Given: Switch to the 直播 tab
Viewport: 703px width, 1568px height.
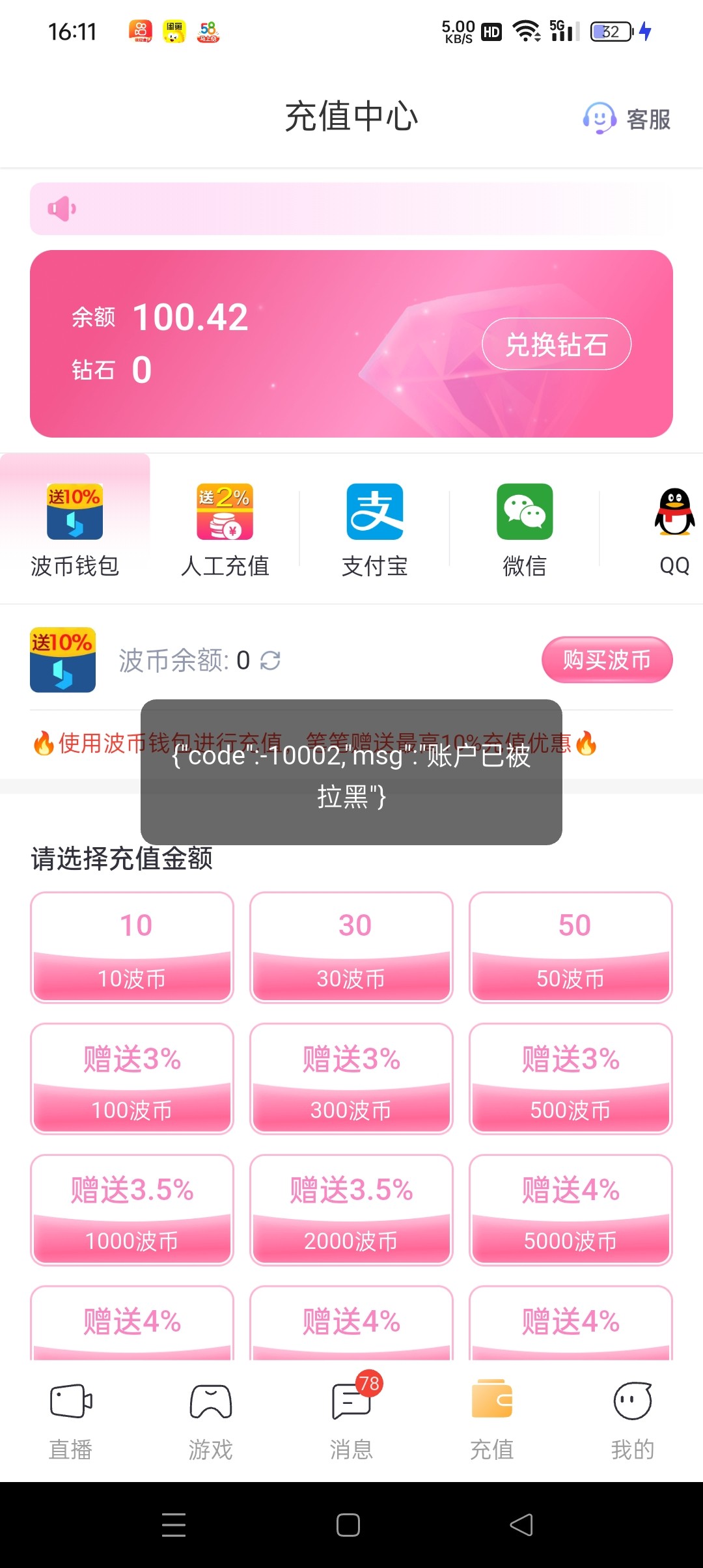Looking at the screenshot, I should pos(70,1420).
